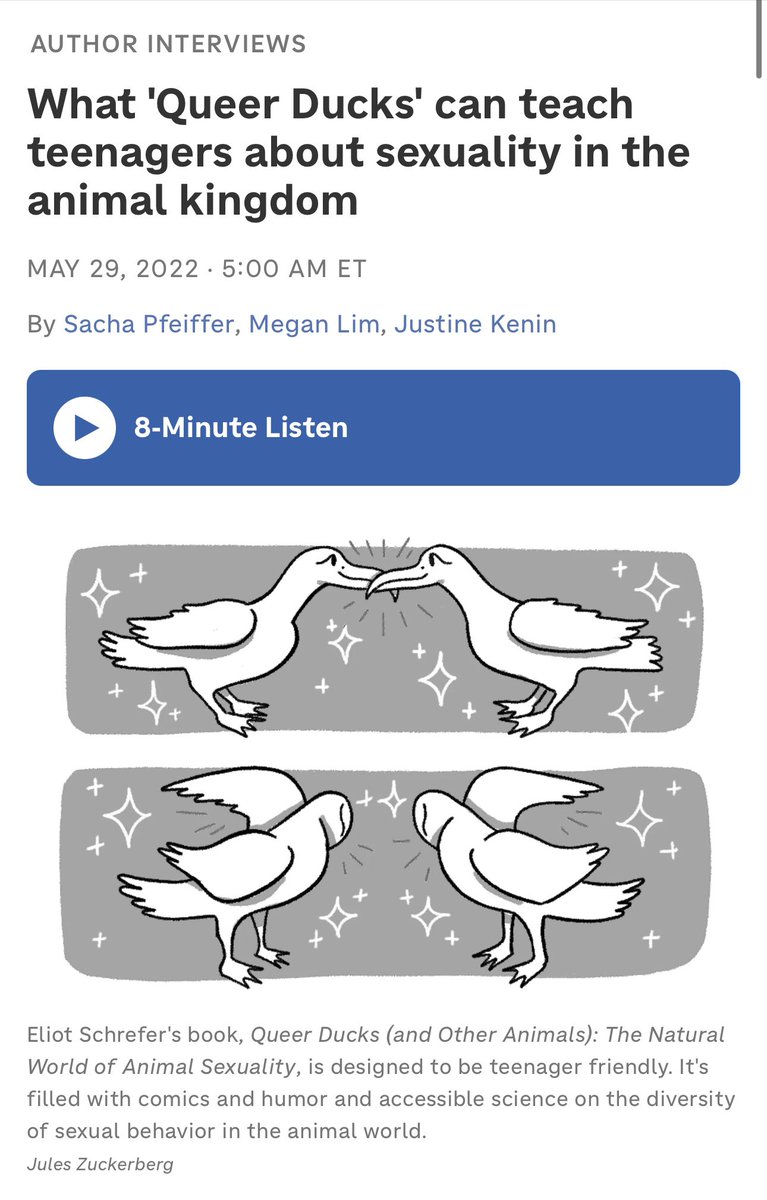Open Megan Lim's author page
Image resolution: width=767 pixels, height=1200 pixels.
(x=313, y=324)
